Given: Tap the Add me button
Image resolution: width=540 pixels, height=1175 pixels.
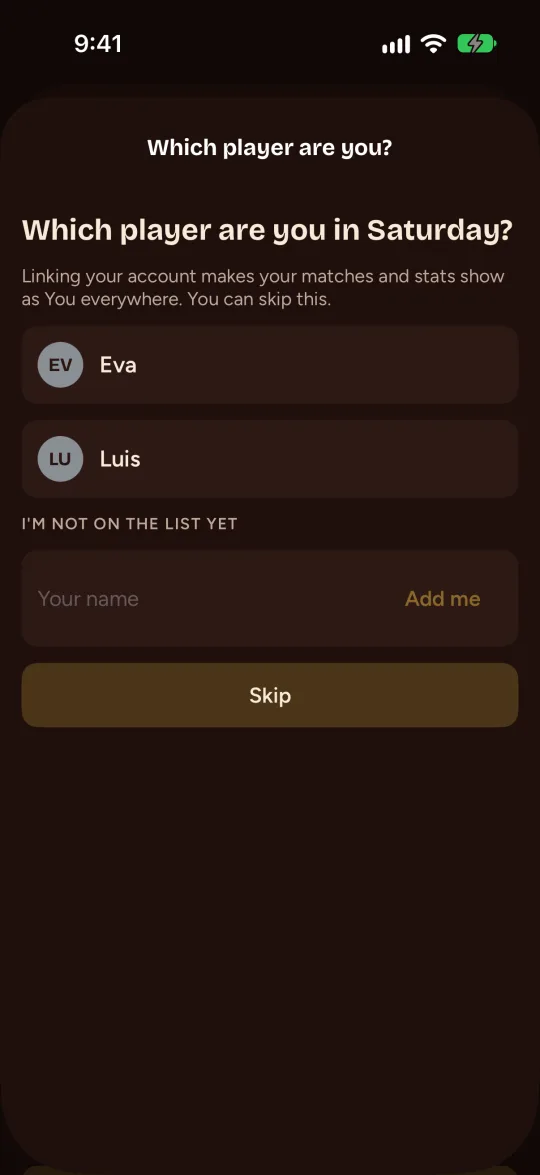Looking at the screenshot, I should pyautogui.click(x=443, y=599).
